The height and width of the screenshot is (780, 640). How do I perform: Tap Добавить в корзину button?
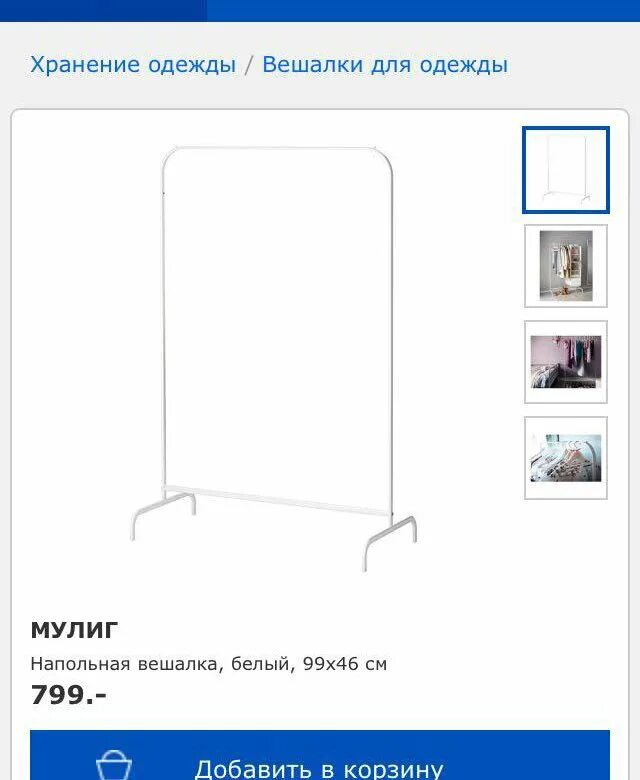click(x=319, y=765)
